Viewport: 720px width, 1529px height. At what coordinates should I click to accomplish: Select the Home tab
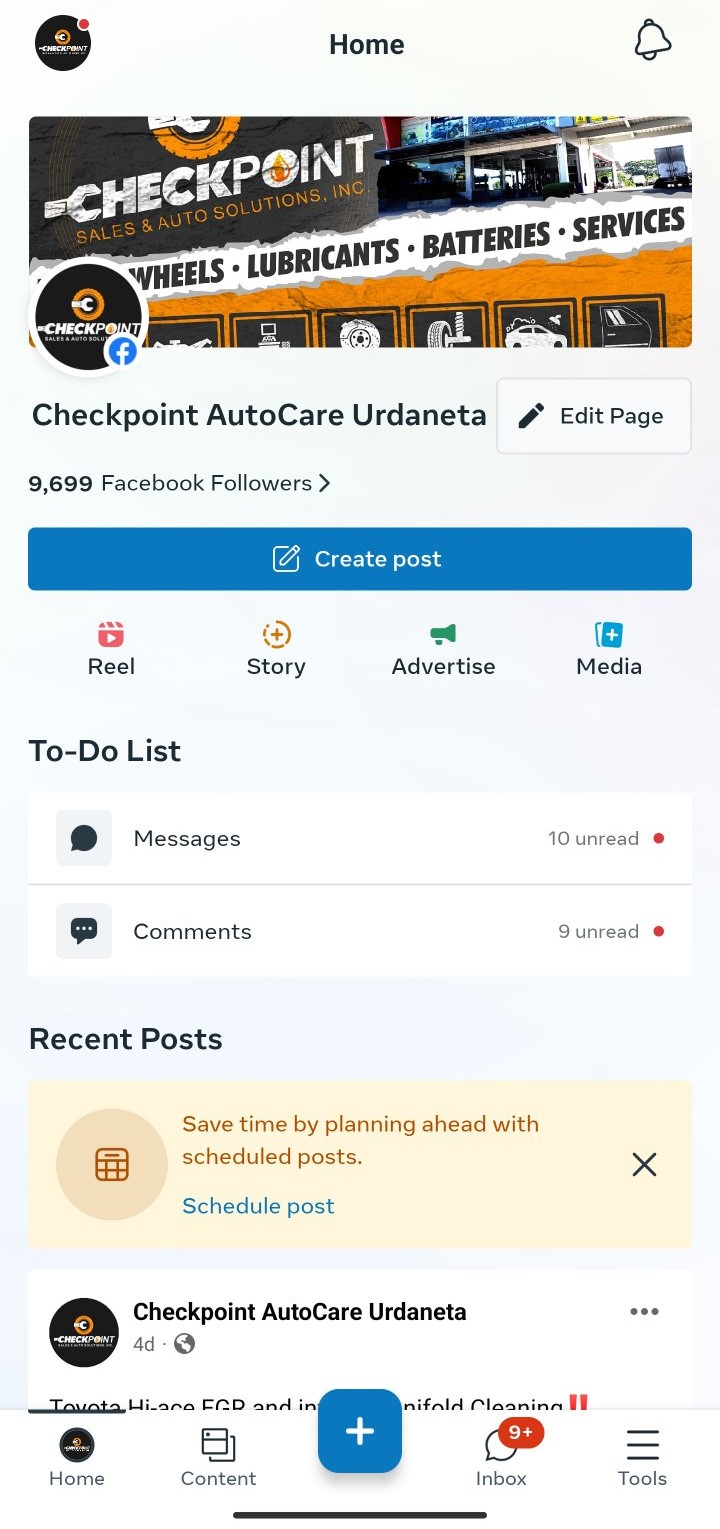click(77, 1457)
